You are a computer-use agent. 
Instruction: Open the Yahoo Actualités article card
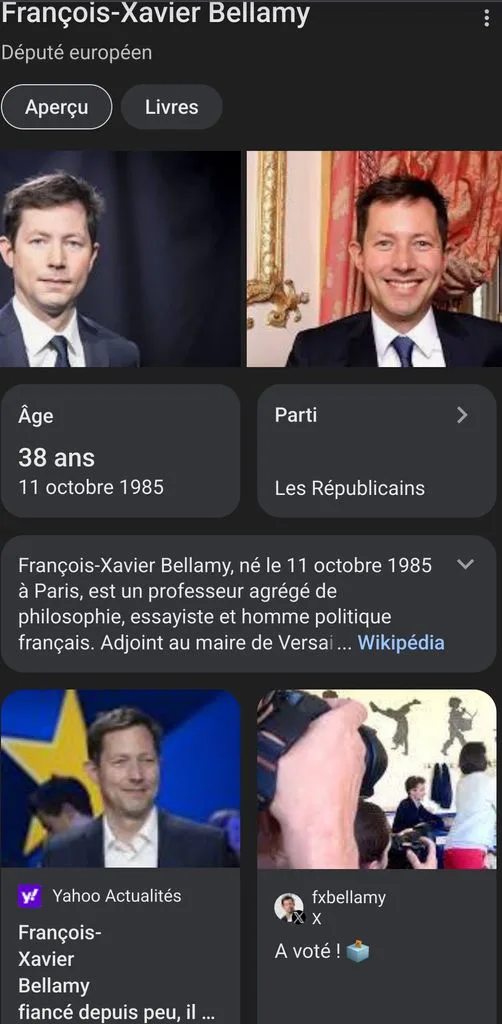[120, 856]
